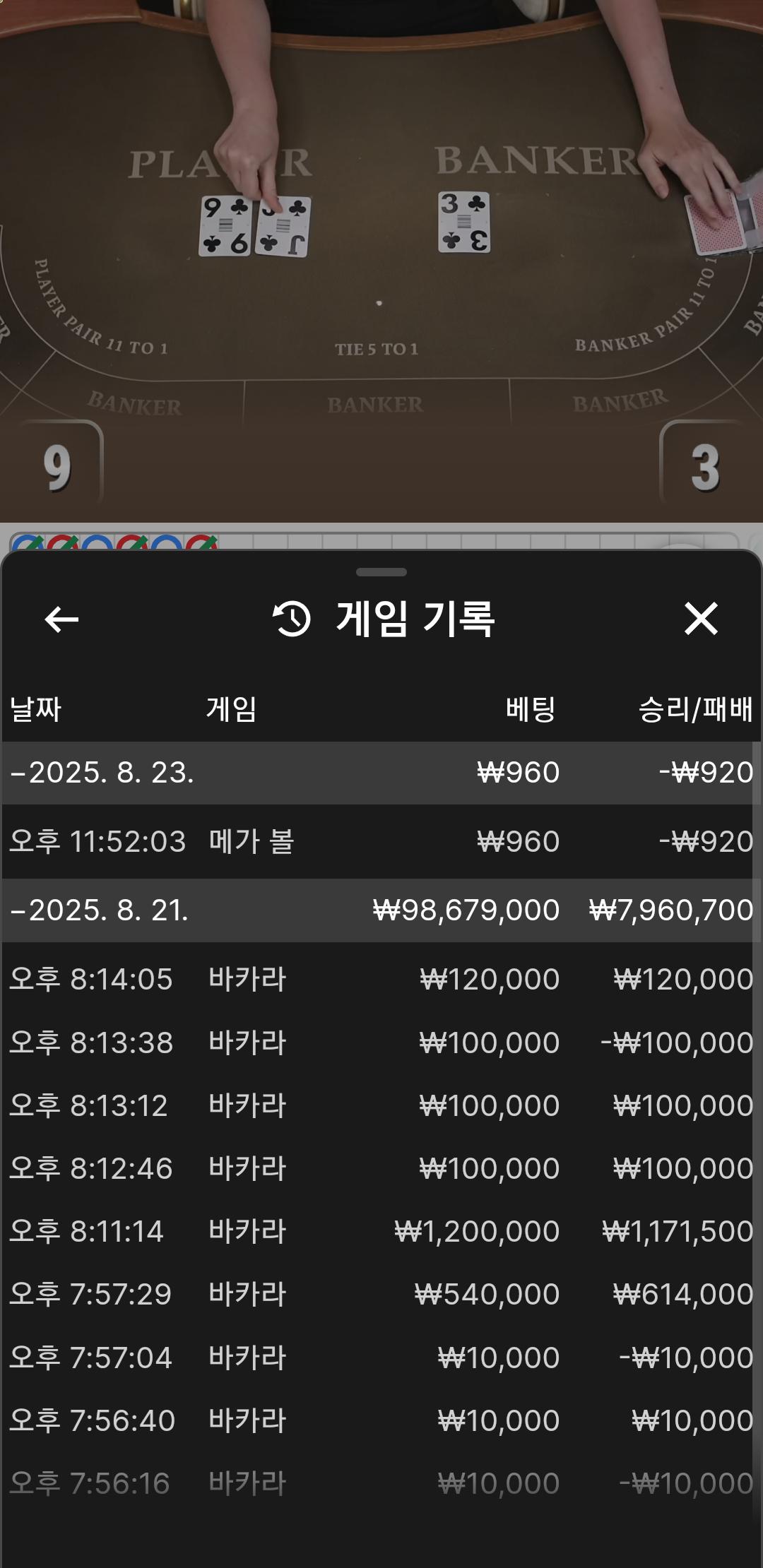The image size is (763, 1568).
Task: Open the 오후 7:57:04 바카라 record
Action: (x=381, y=1358)
